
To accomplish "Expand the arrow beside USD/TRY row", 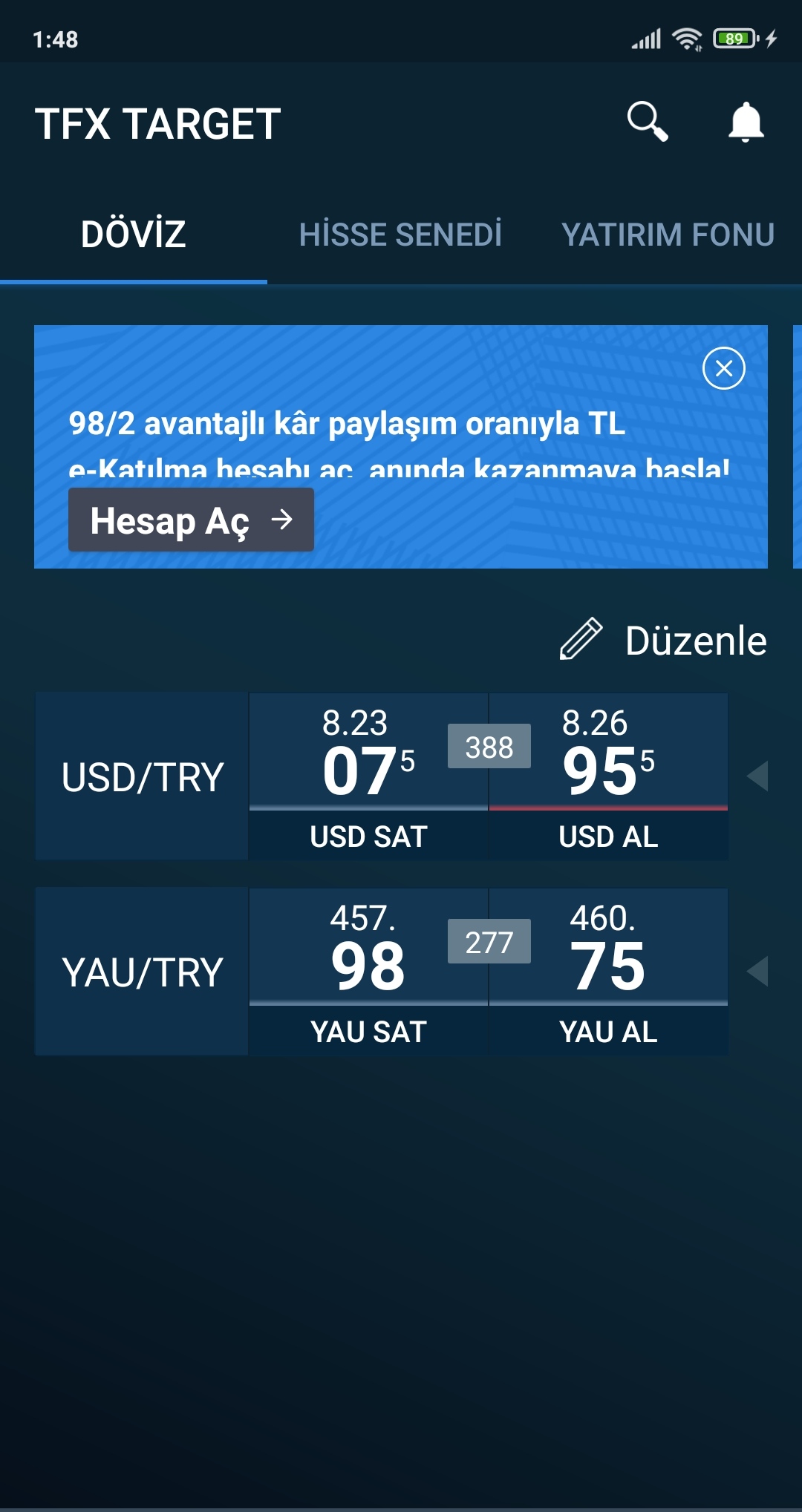I will click(x=757, y=776).
